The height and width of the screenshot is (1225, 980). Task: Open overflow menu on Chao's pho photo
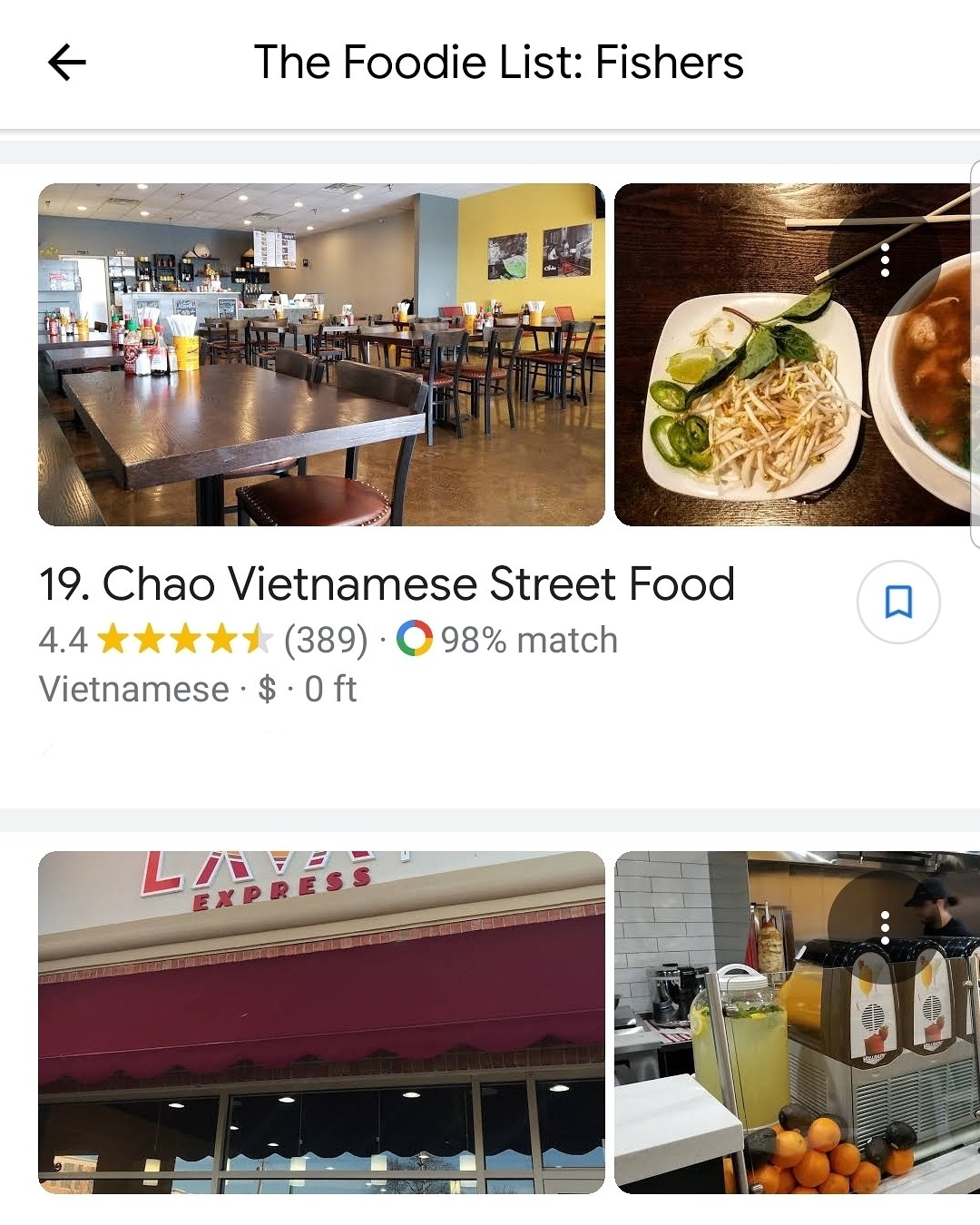(885, 261)
